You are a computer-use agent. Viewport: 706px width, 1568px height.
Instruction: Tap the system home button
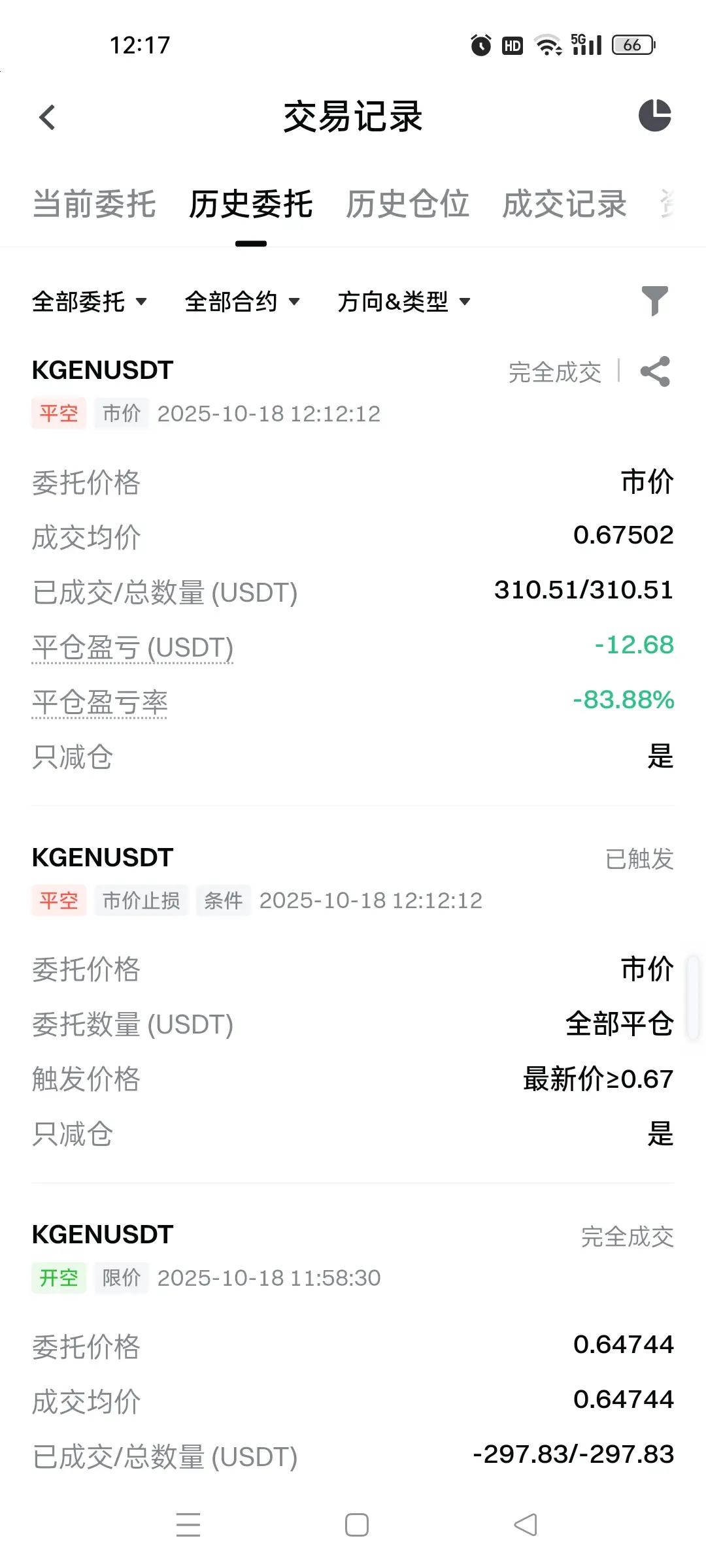(x=357, y=1525)
